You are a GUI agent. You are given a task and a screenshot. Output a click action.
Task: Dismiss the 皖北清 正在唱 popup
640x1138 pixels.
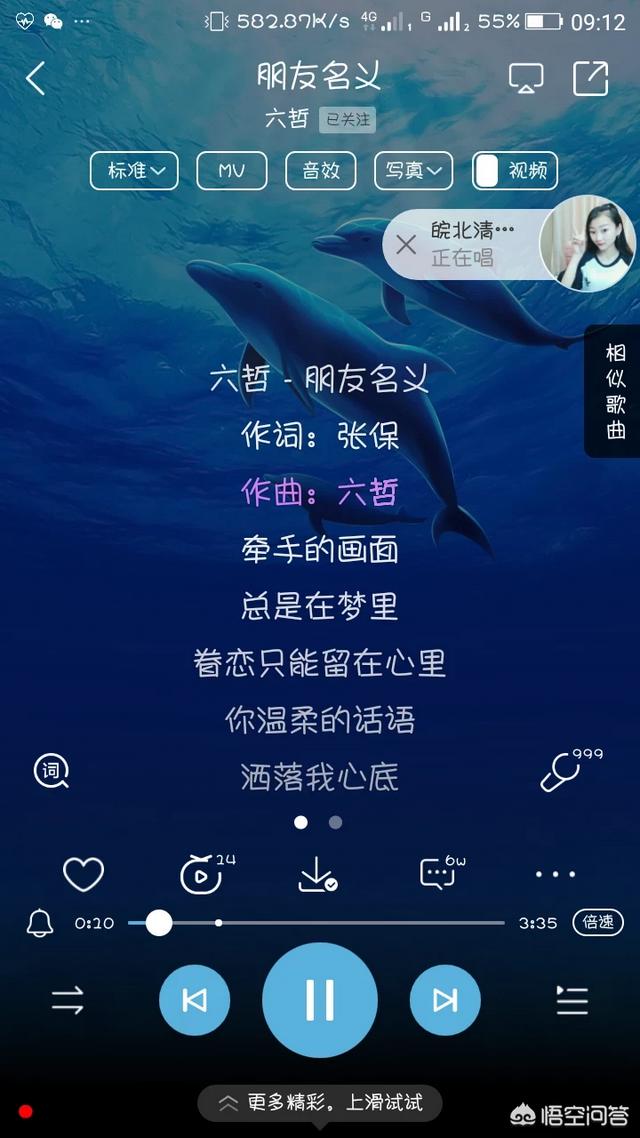[x=406, y=245]
